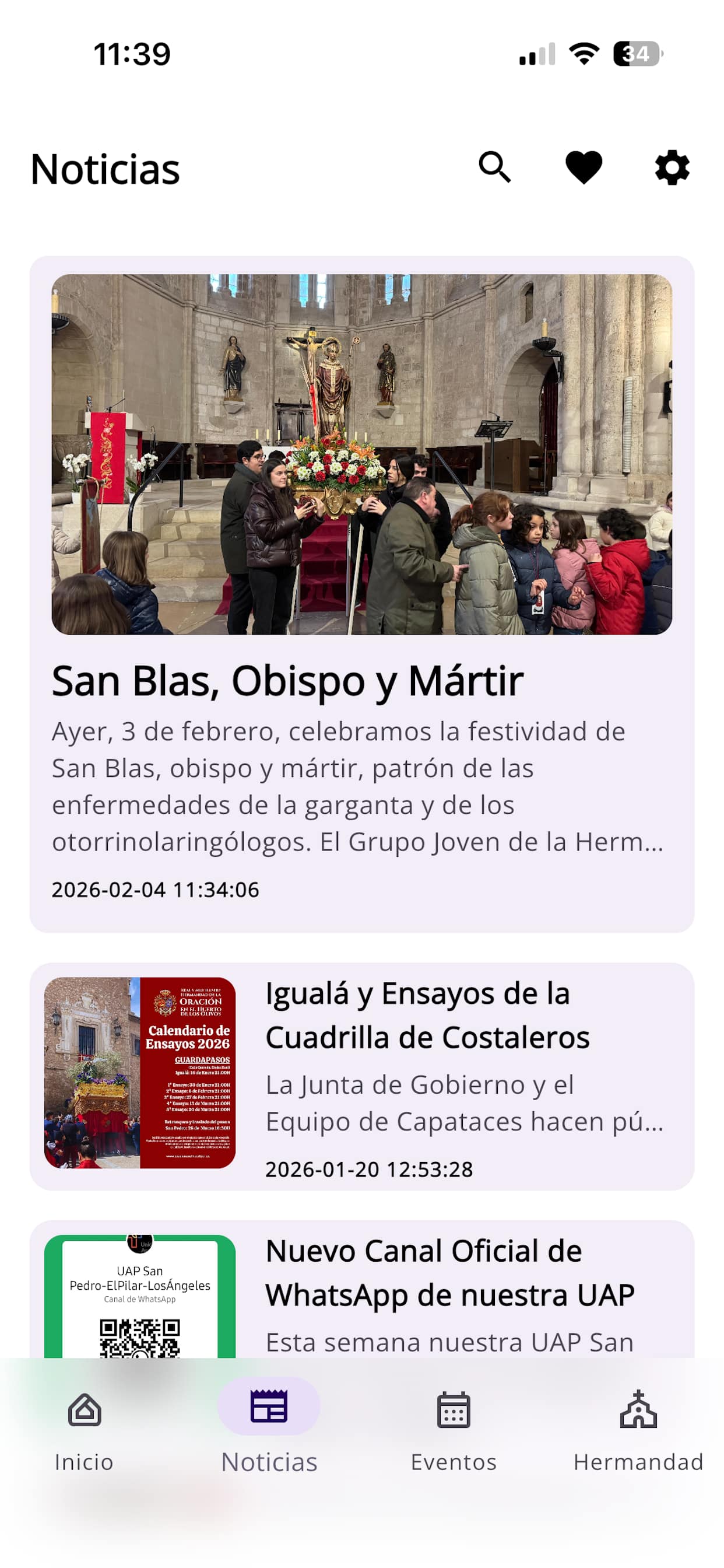The image size is (724, 1568).
Task: Open the Nuevo Canal Oficial de WhatsApp news
Action: pos(449,1272)
